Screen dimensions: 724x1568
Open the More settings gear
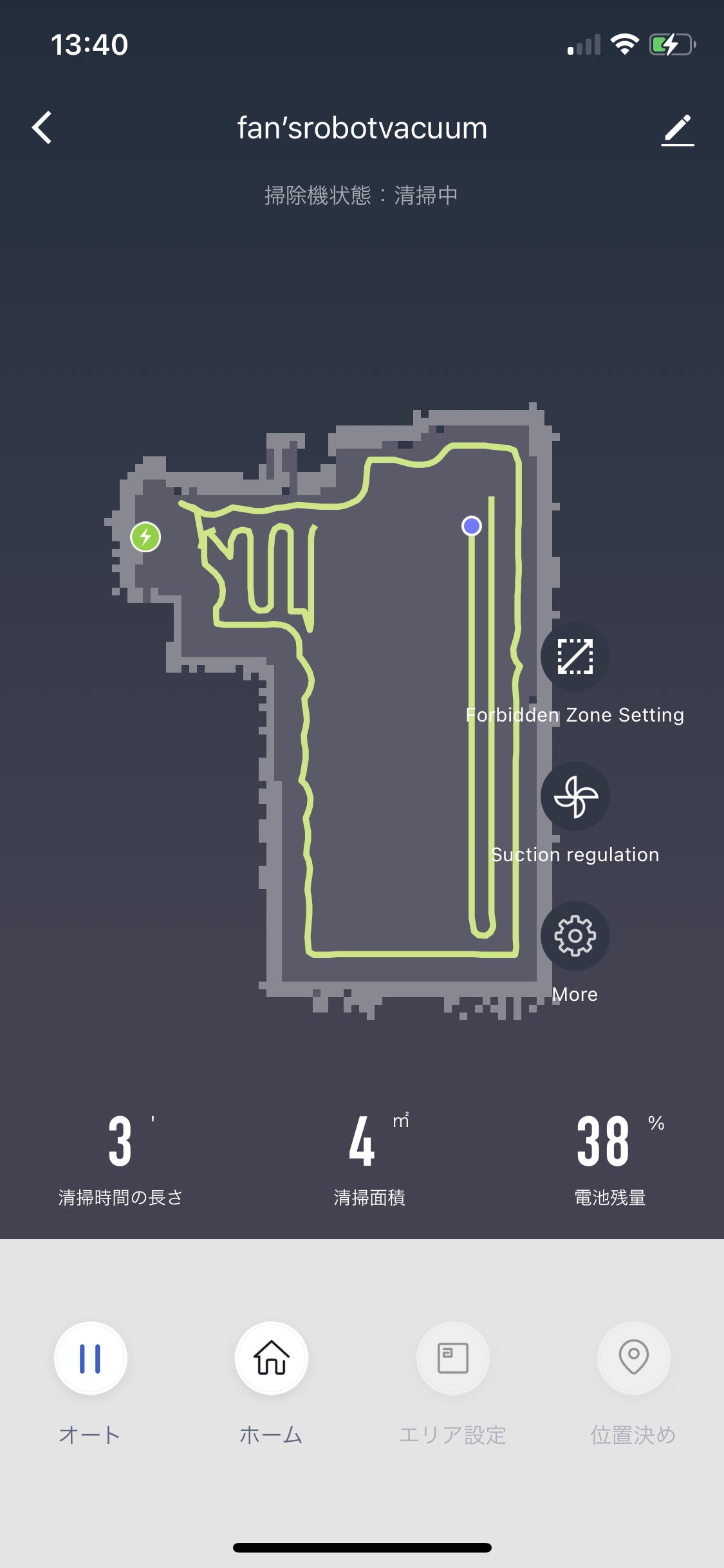[575, 936]
